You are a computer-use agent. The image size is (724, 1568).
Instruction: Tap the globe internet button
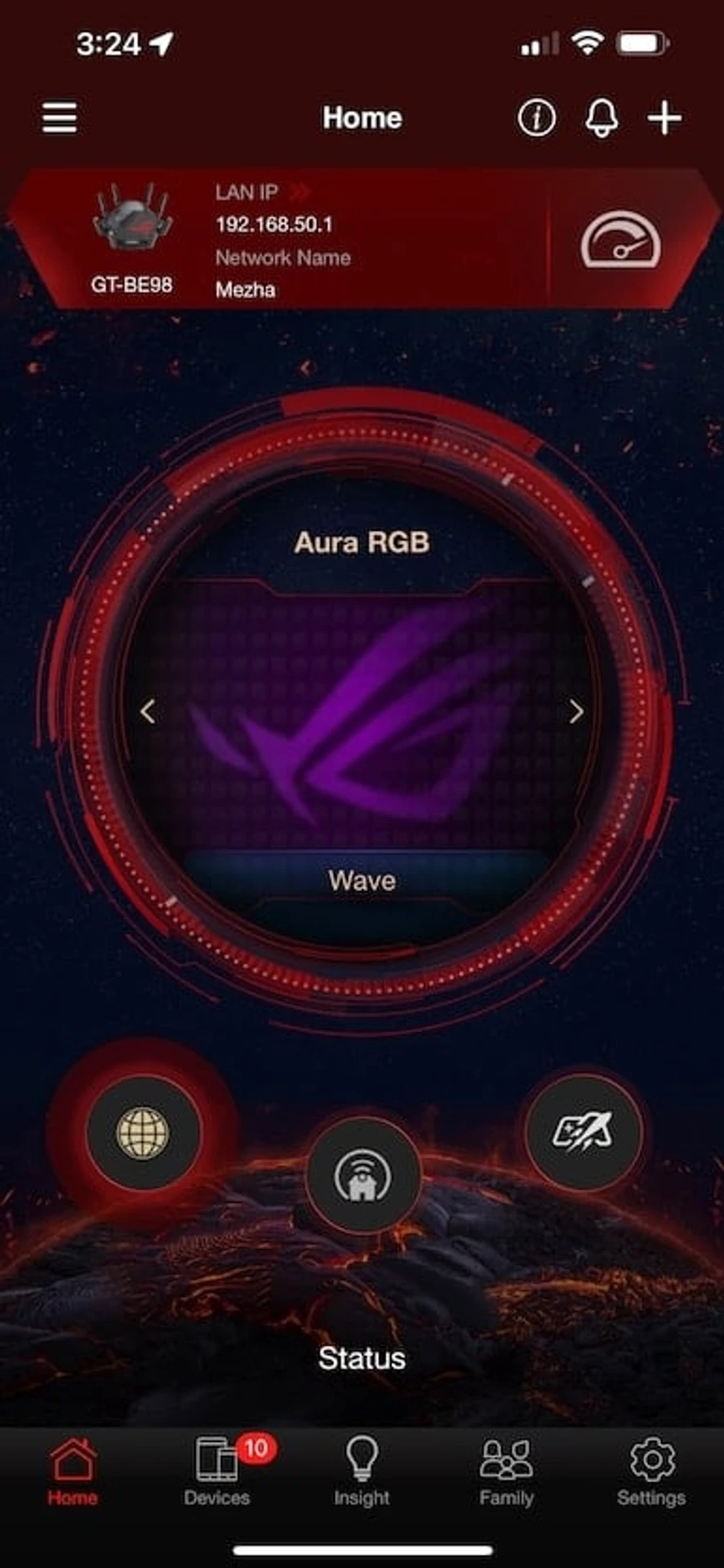pyautogui.click(x=144, y=1133)
